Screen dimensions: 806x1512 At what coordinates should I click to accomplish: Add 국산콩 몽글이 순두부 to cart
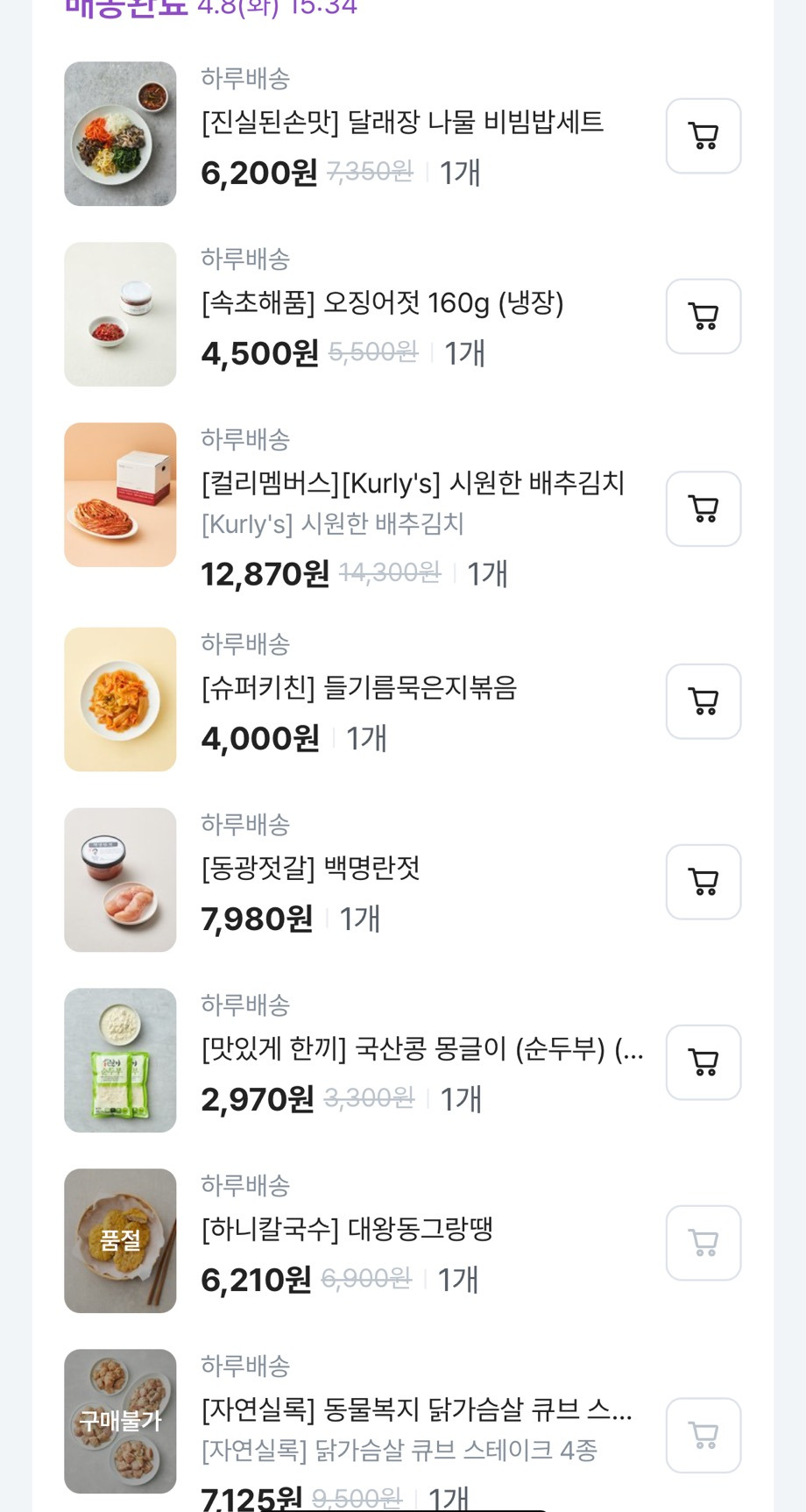pos(703,1062)
